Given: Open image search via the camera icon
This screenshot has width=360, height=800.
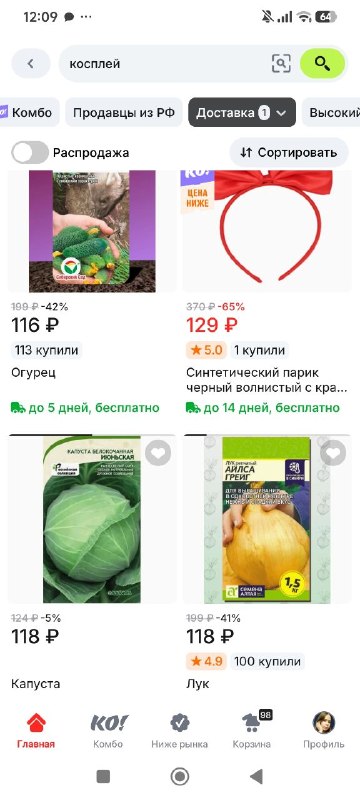Looking at the screenshot, I should tap(281, 64).
